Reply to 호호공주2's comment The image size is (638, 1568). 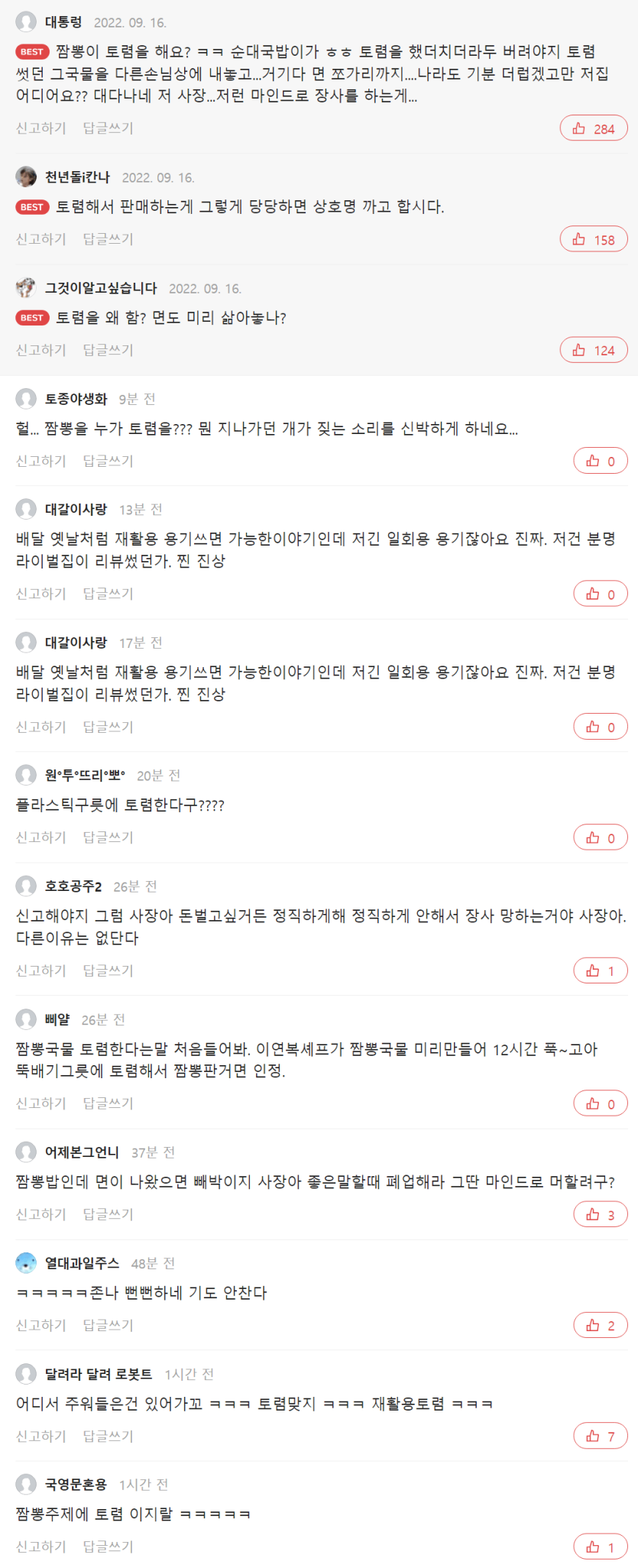pyautogui.click(x=108, y=970)
